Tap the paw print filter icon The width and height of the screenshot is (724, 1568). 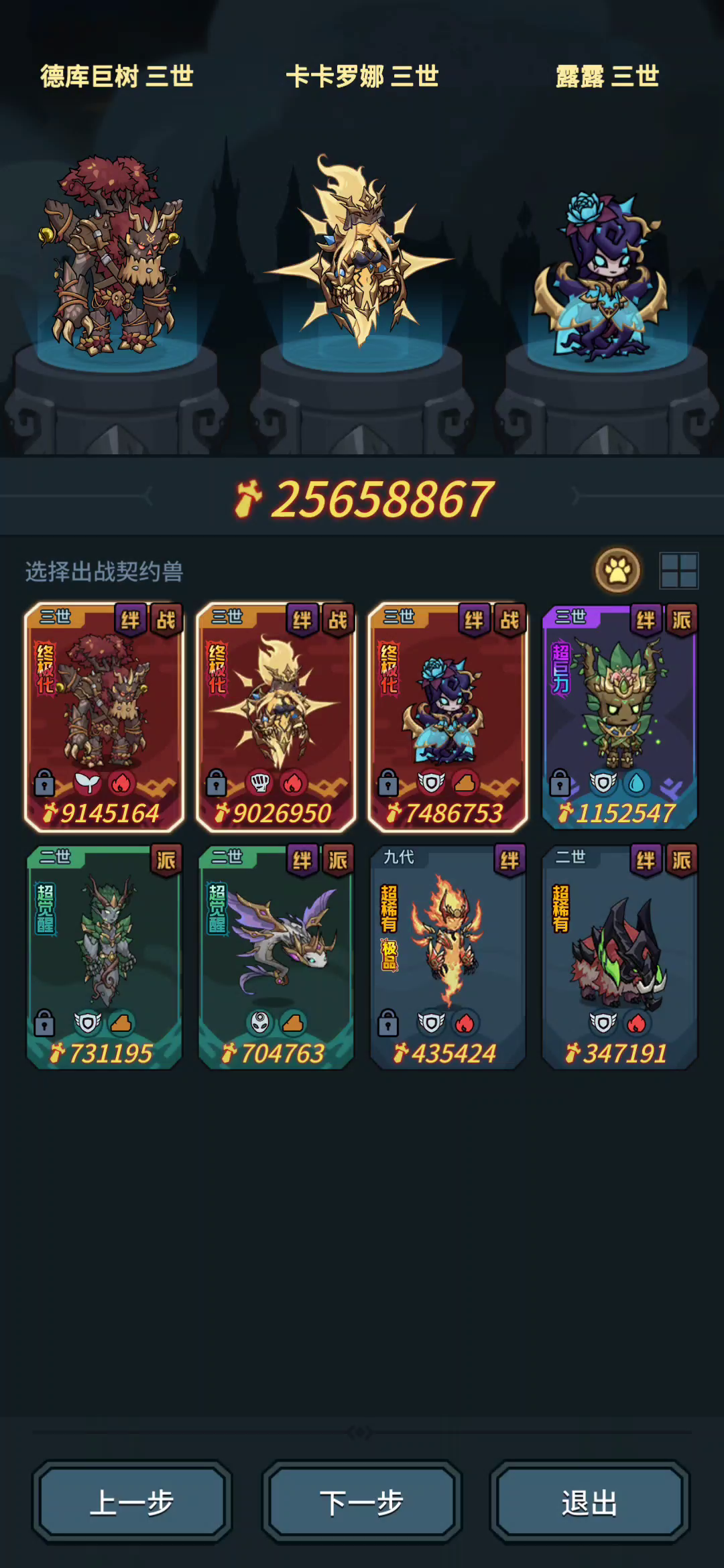[618, 570]
